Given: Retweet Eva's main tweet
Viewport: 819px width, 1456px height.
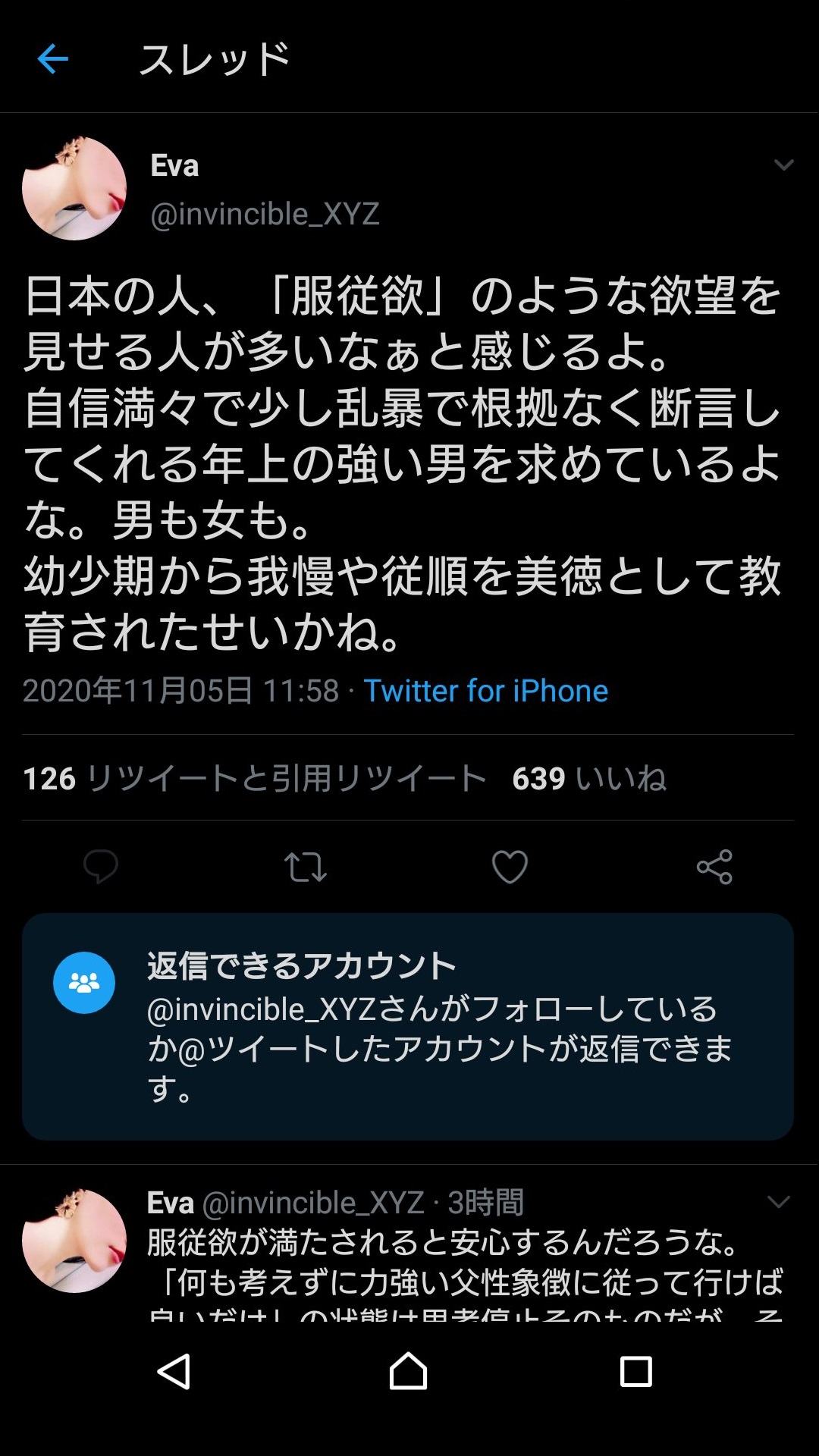Looking at the screenshot, I should point(305,867).
